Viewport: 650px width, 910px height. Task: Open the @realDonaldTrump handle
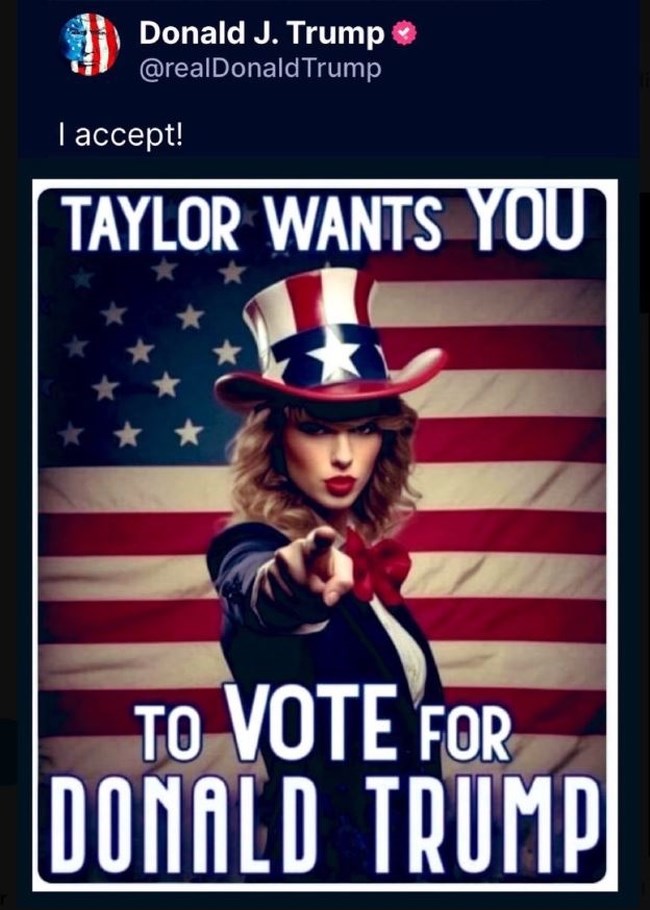tap(260, 69)
